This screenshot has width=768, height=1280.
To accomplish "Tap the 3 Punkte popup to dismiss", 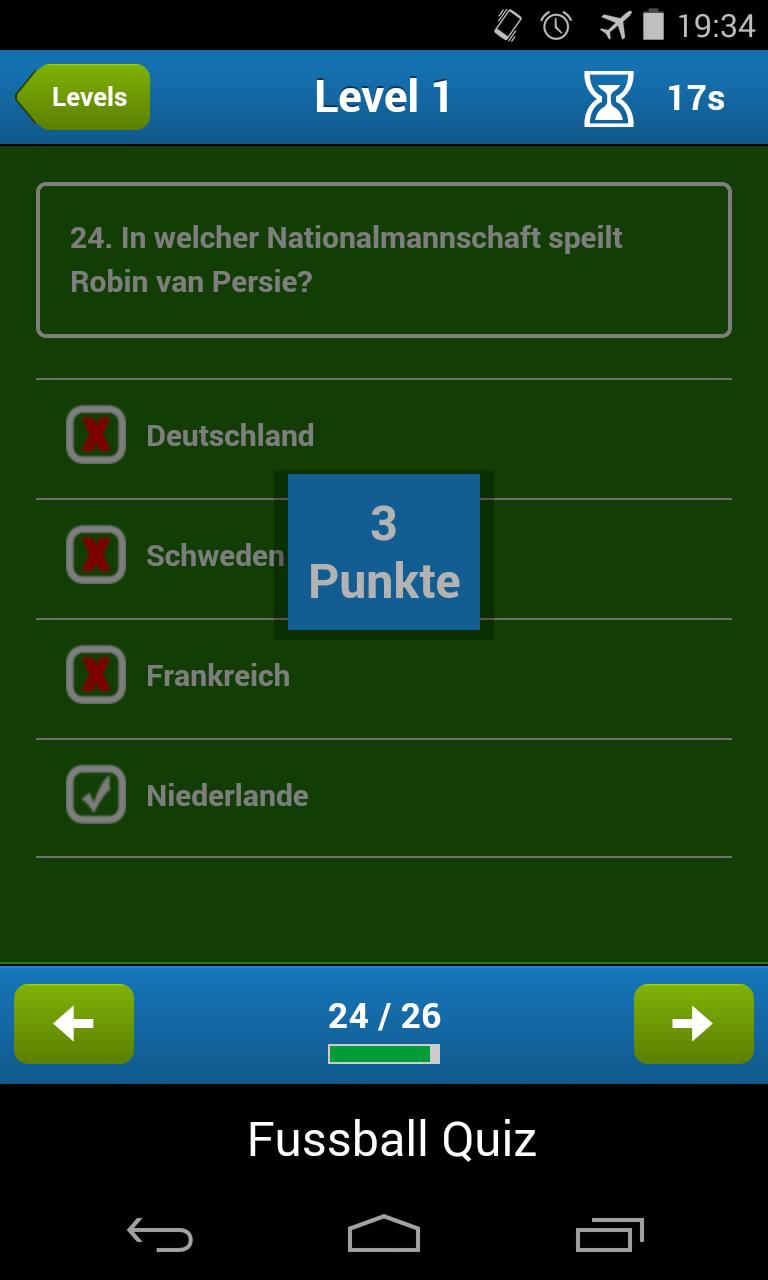I will (x=384, y=552).
